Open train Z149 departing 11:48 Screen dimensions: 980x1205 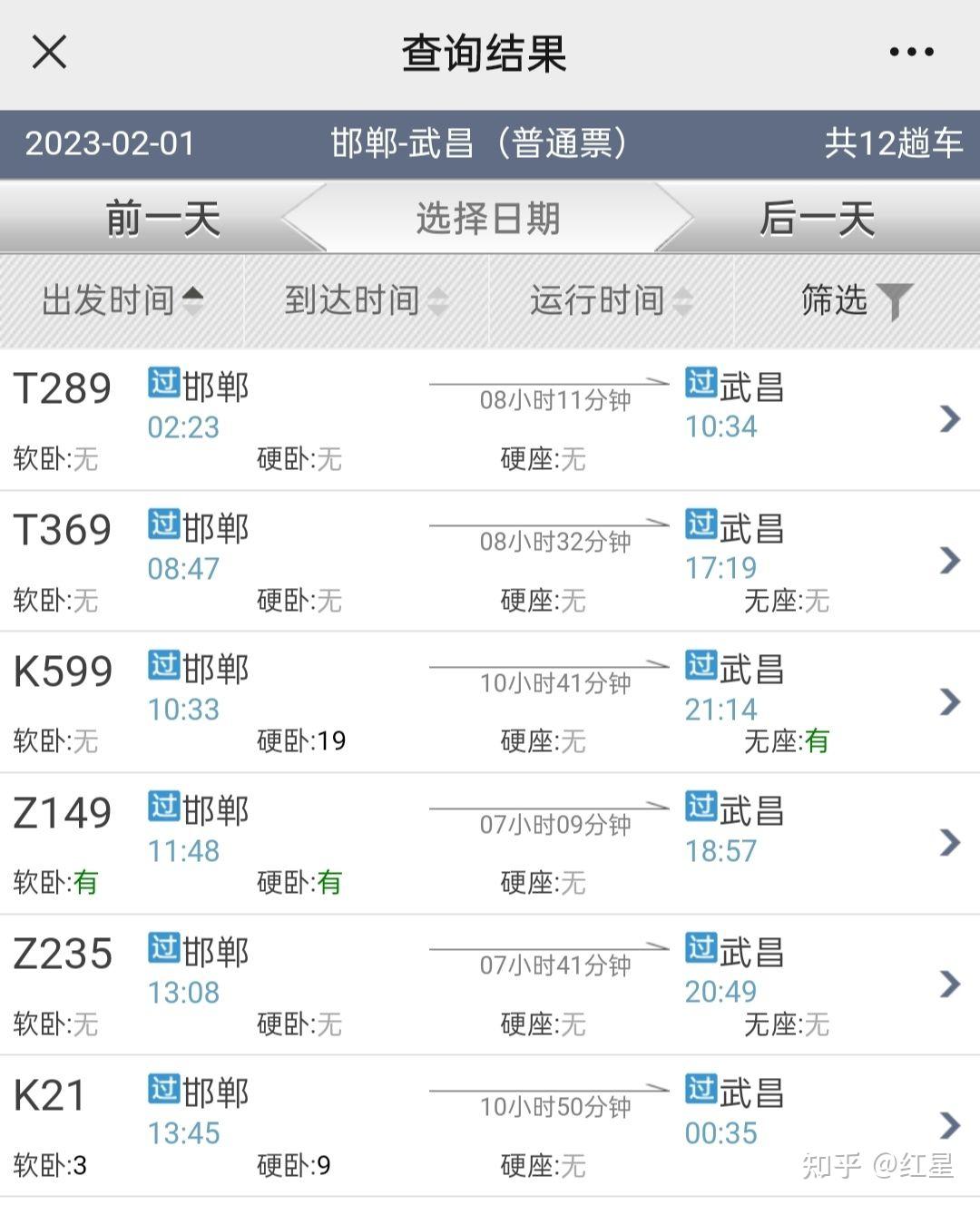tap(490, 844)
